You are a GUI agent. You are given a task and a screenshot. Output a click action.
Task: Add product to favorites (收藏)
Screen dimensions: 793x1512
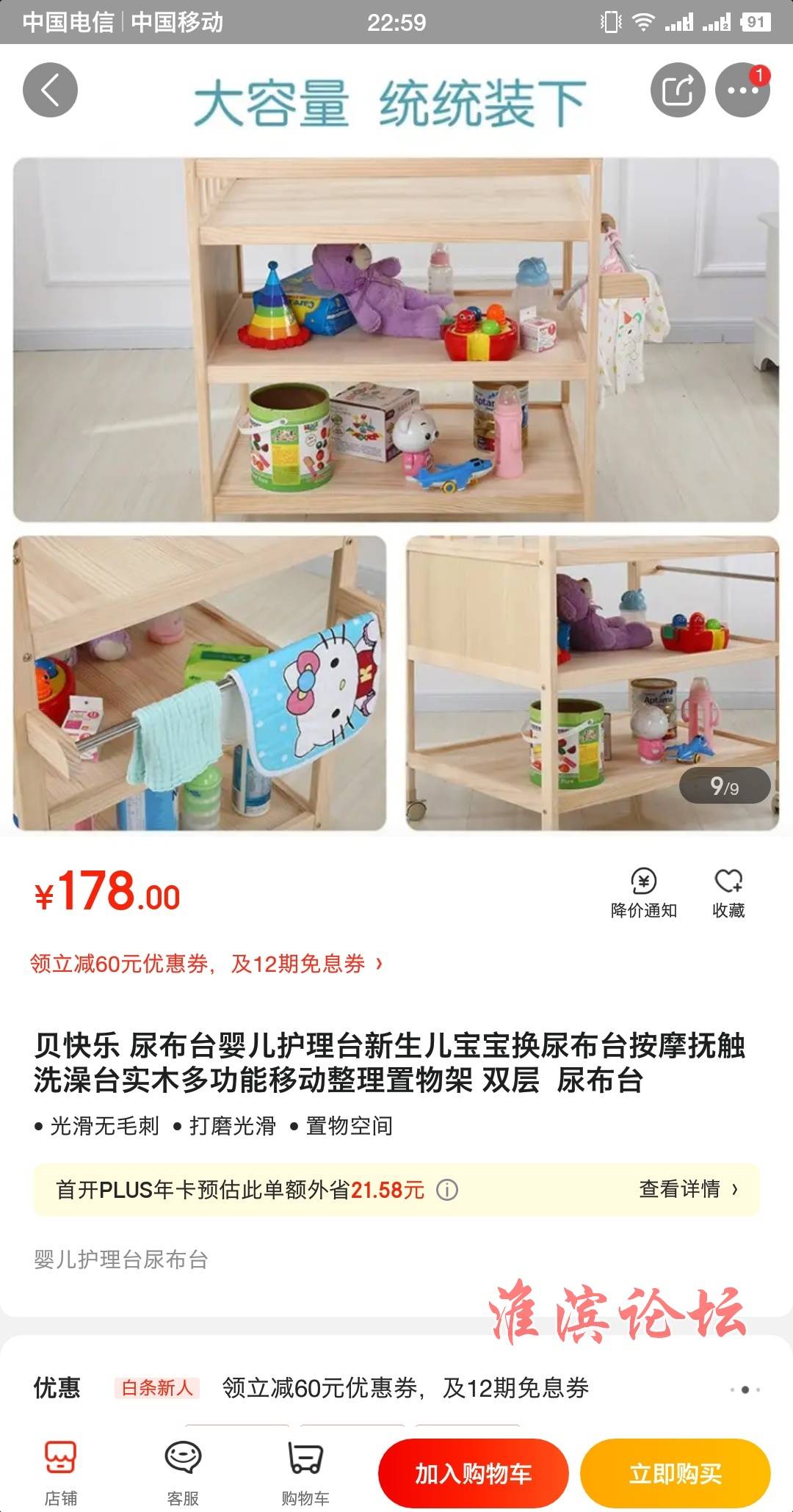728,893
